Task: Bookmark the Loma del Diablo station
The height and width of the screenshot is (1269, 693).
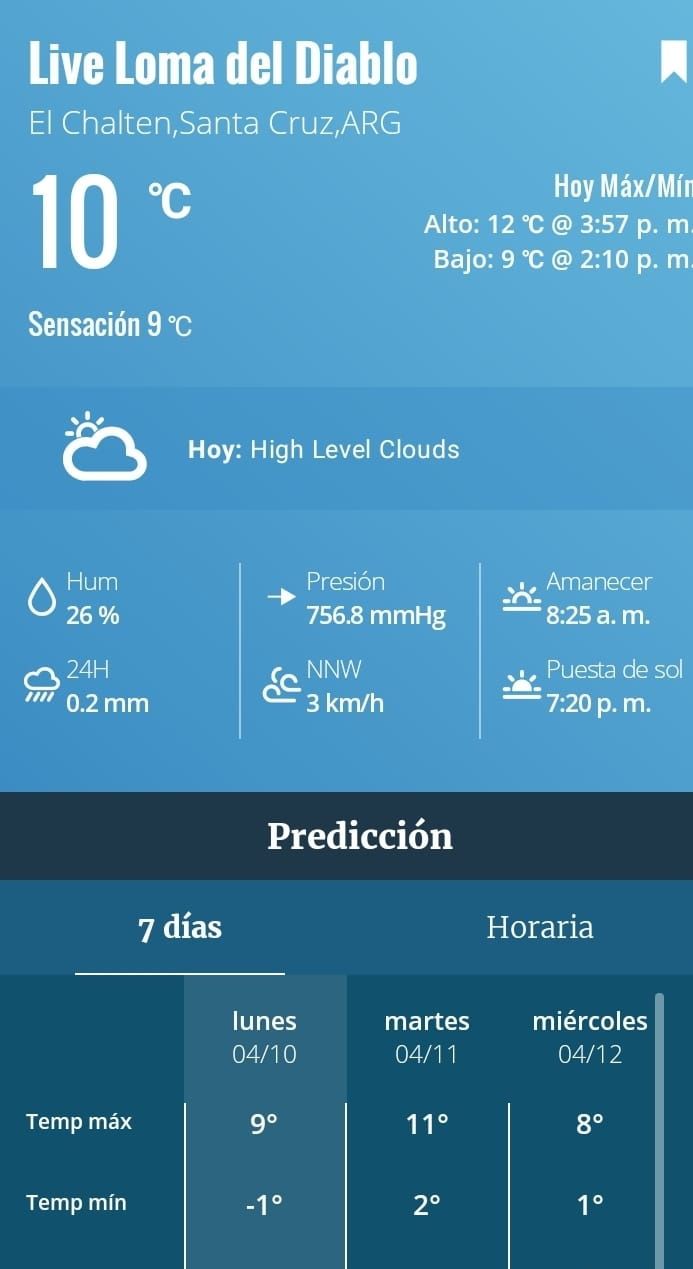Action: point(673,62)
